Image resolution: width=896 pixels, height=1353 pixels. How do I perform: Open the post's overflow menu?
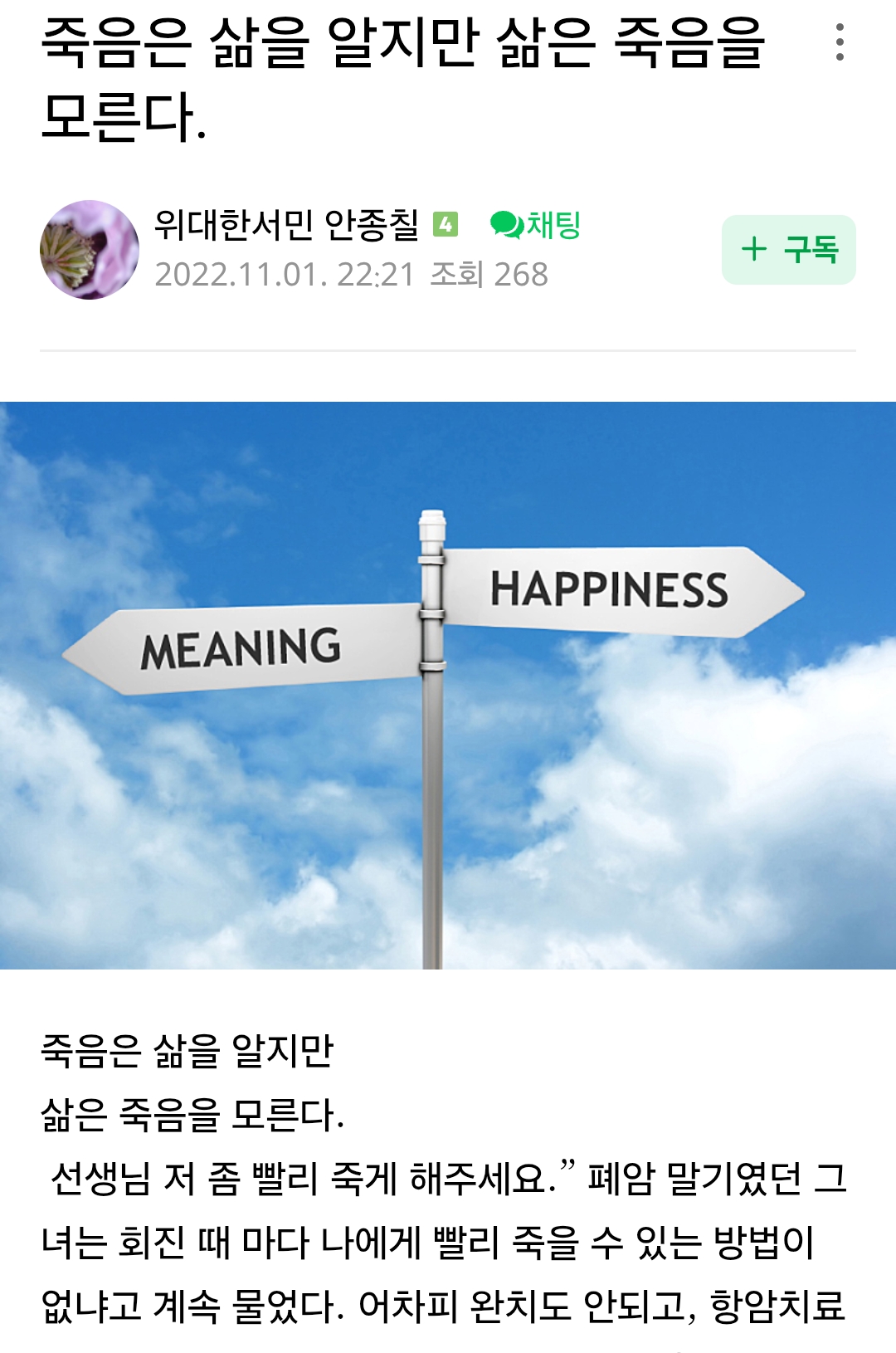point(840,42)
